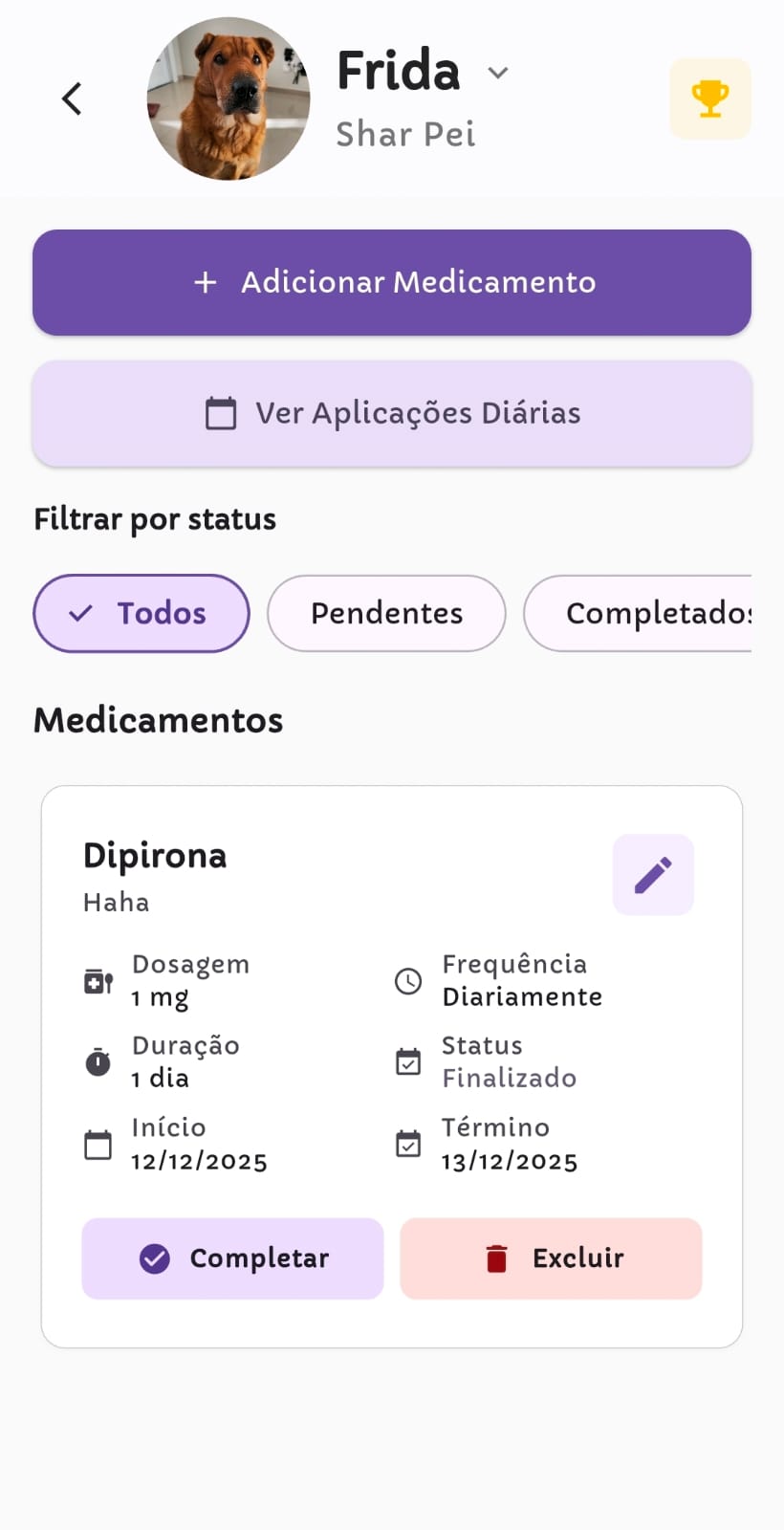
Task: Click the calendar icon in Ver Aplicações Diárias
Action: (221, 413)
